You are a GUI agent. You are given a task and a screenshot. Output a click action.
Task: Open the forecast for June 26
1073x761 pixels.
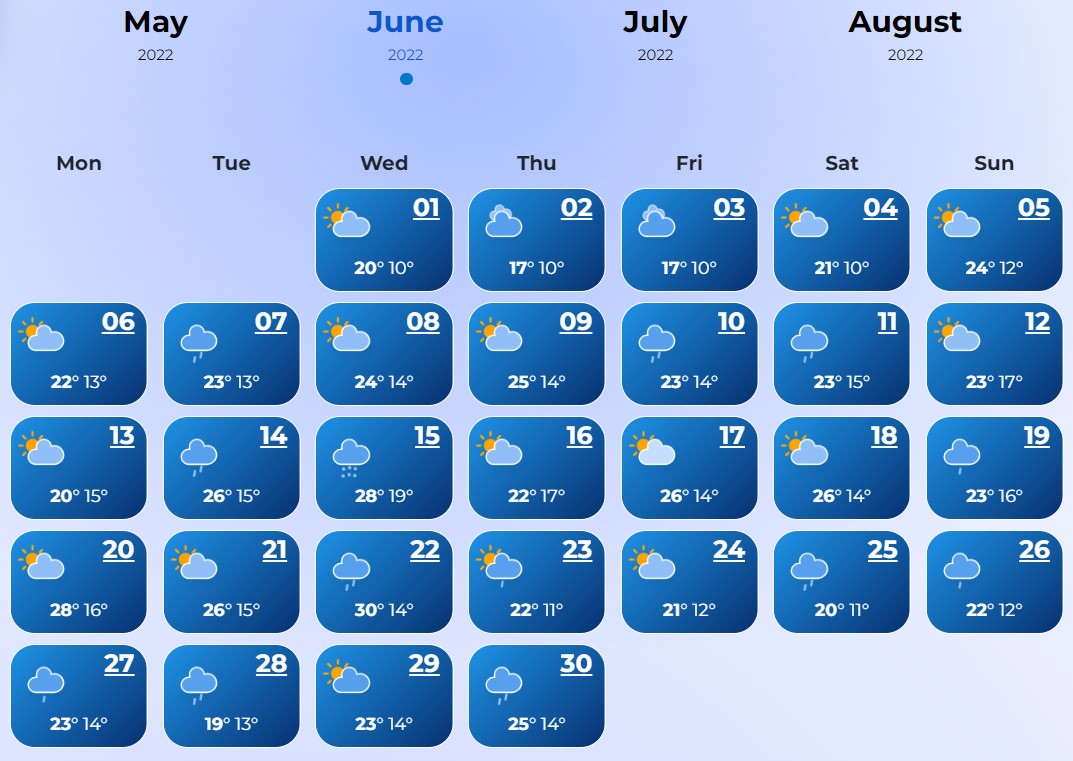click(994, 582)
